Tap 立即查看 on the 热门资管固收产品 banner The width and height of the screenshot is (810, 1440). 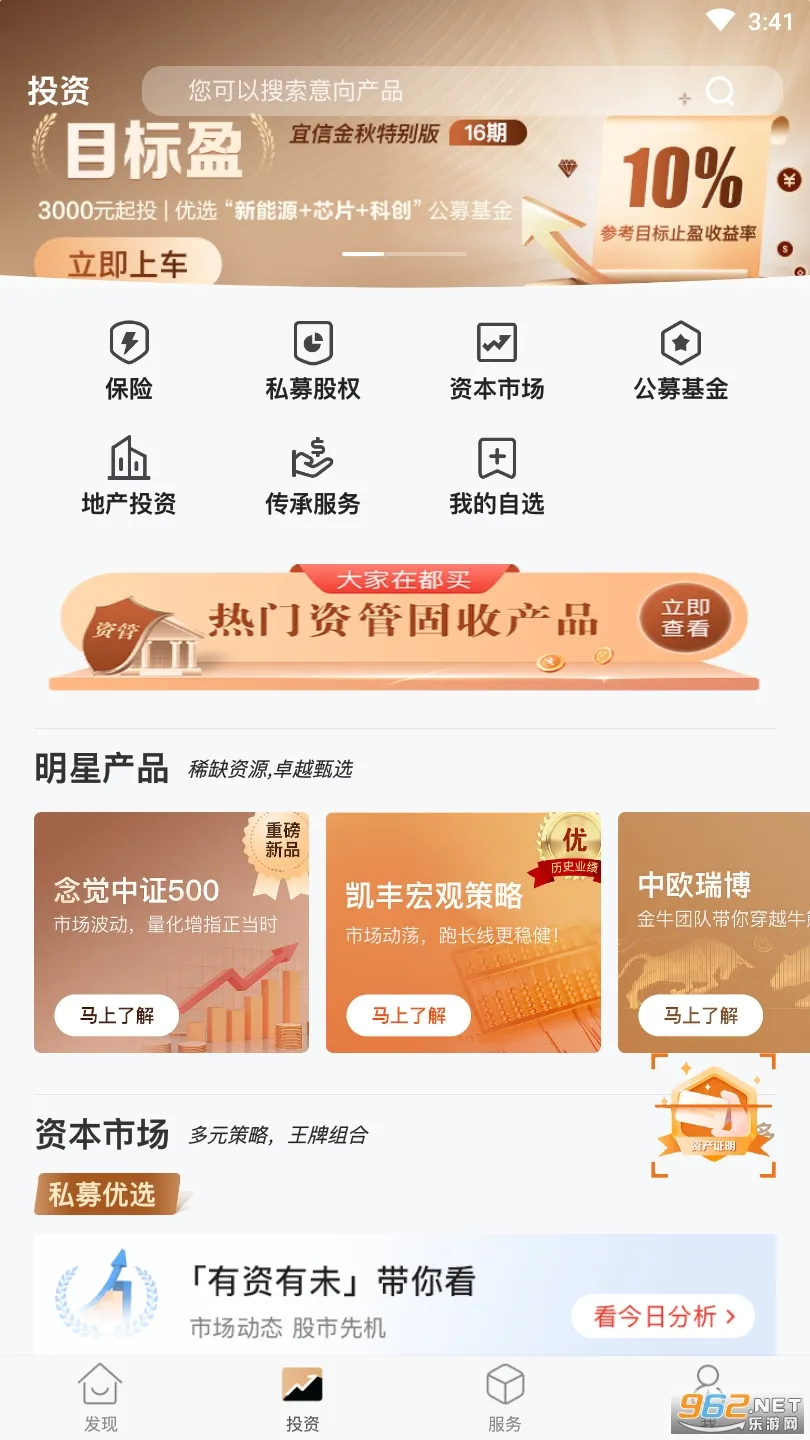pyautogui.click(x=685, y=619)
